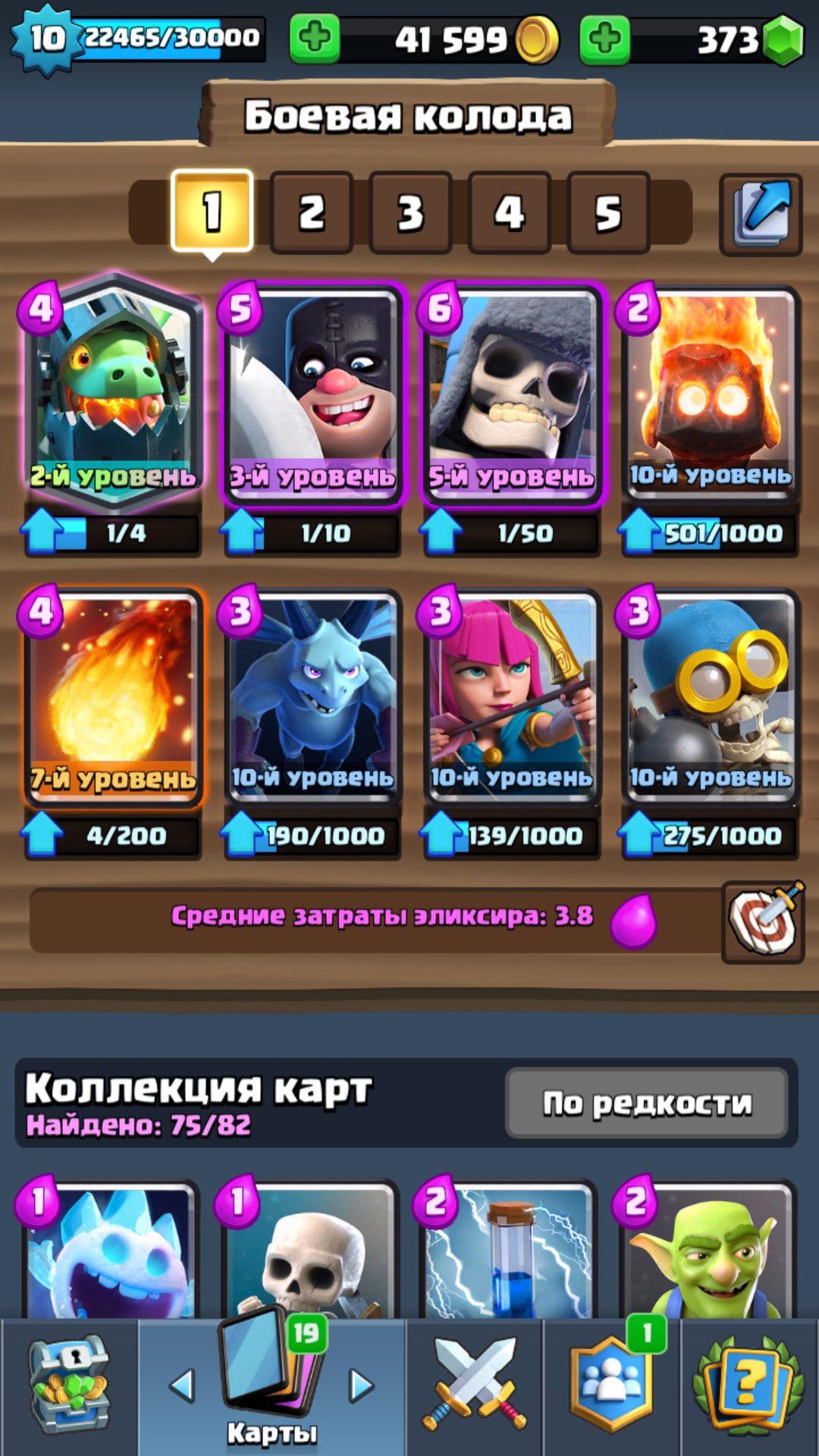Tap the target and sword training icon
Viewport: 819px width, 1456px height.
(763, 922)
